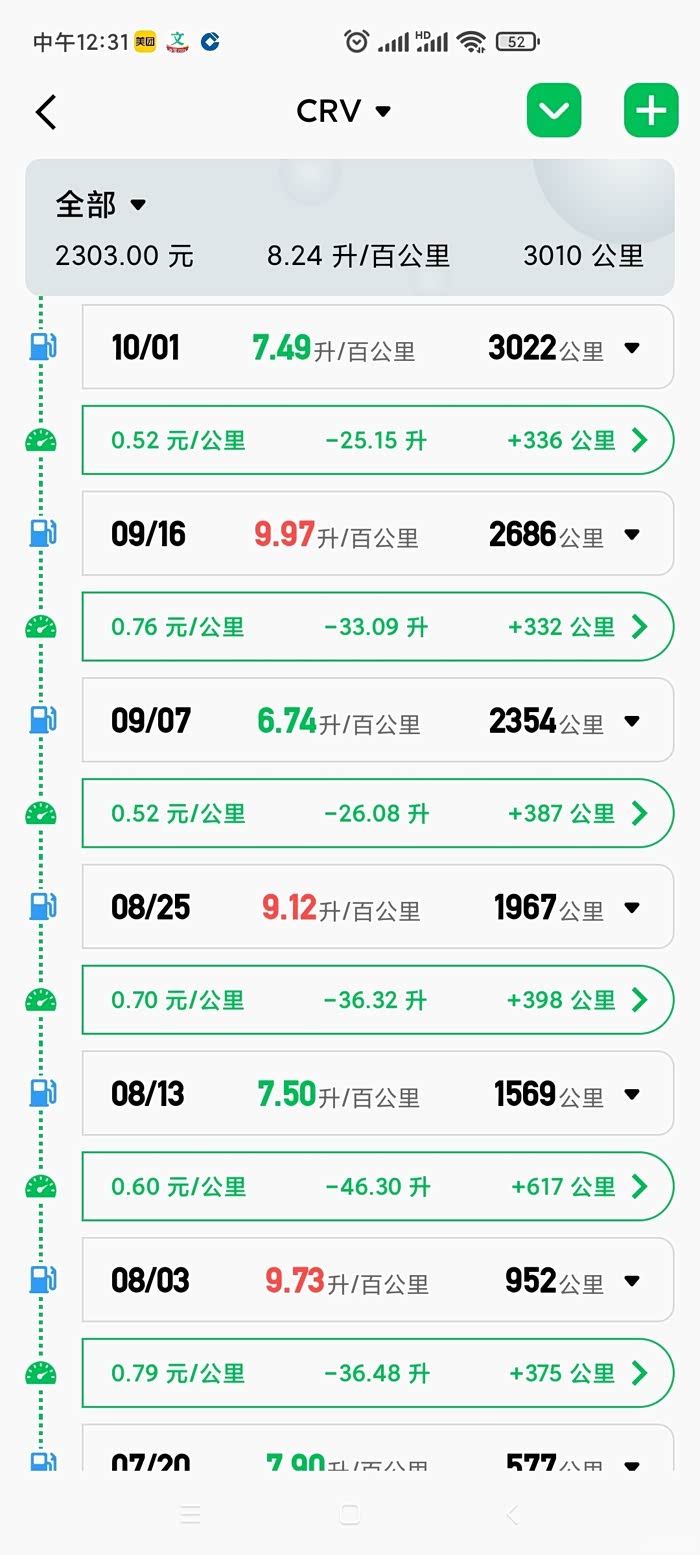Viewport: 700px width, 1555px height.
Task: Expand the 09/07 refuel record
Action: coord(631,721)
